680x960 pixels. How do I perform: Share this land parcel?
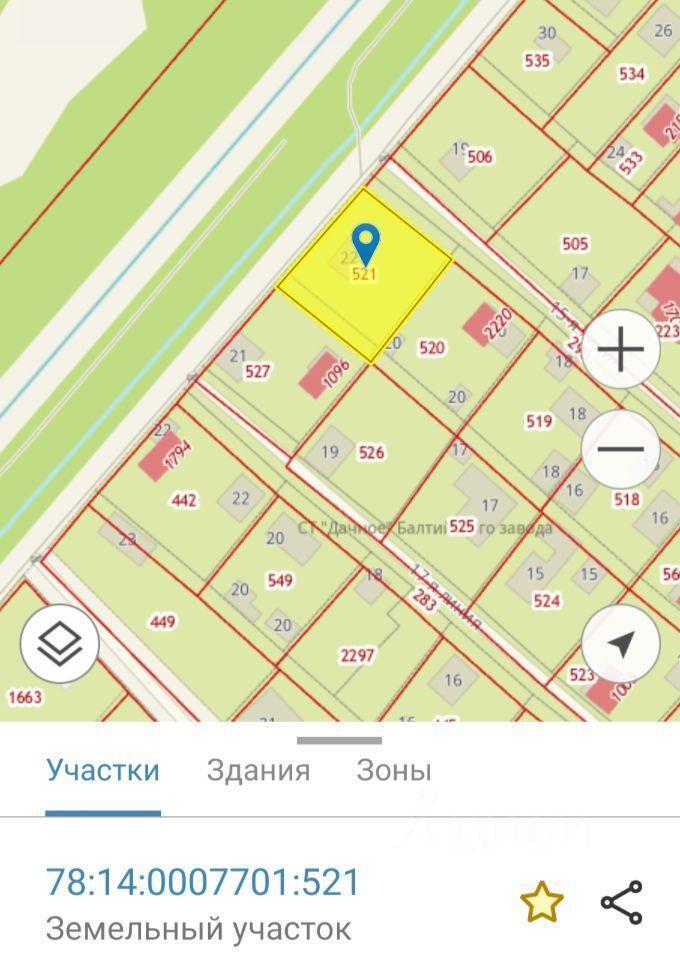point(621,902)
